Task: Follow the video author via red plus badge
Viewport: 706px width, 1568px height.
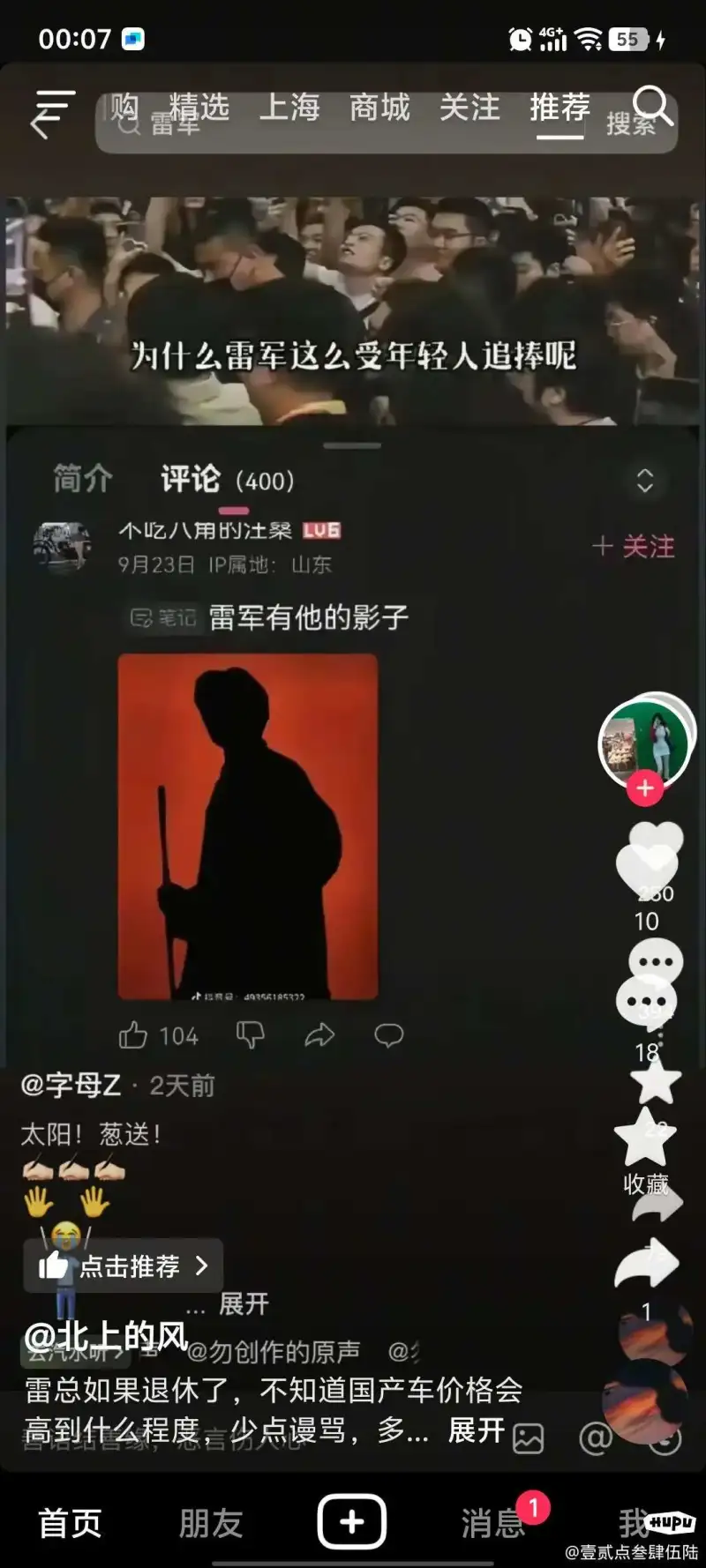Action: point(645,788)
